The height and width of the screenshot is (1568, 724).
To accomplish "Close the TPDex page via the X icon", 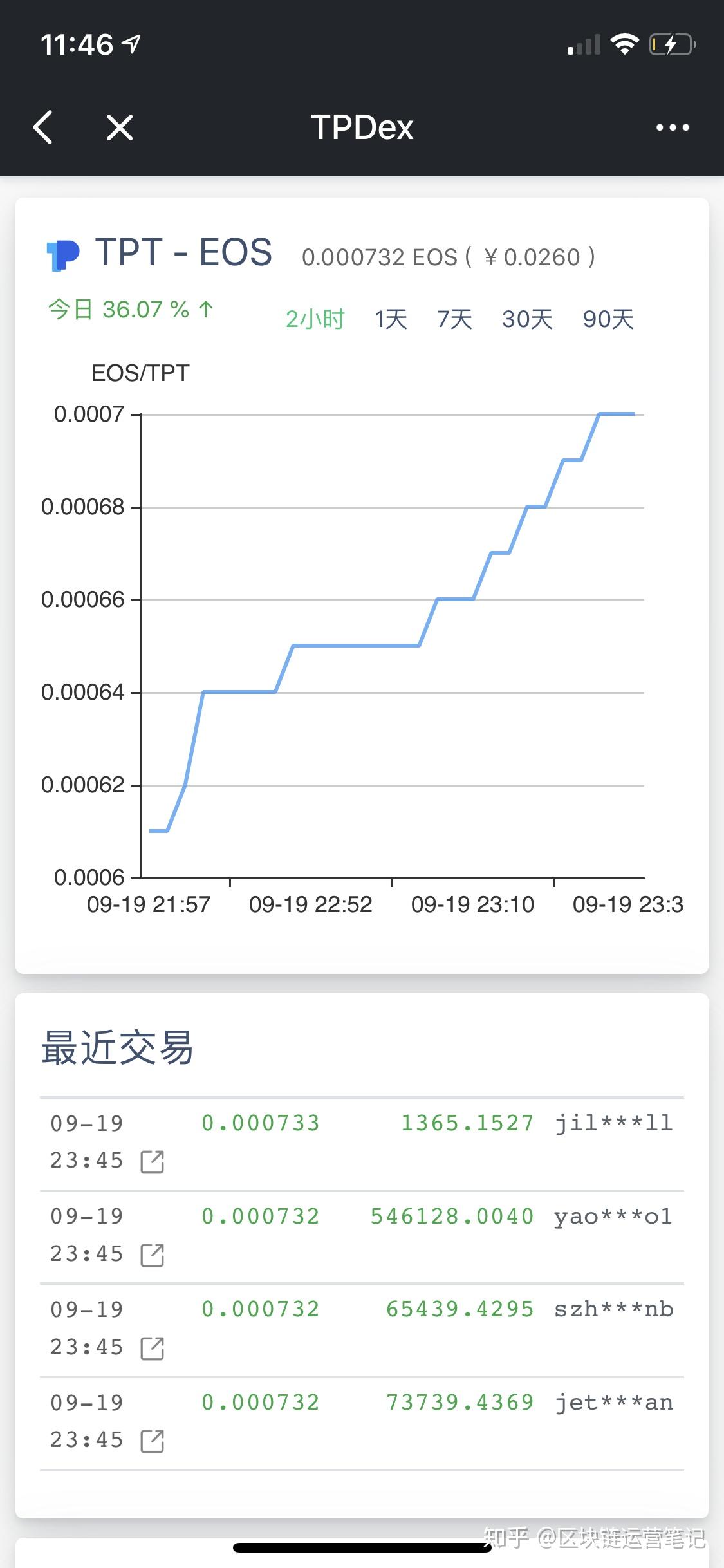I will [119, 127].
